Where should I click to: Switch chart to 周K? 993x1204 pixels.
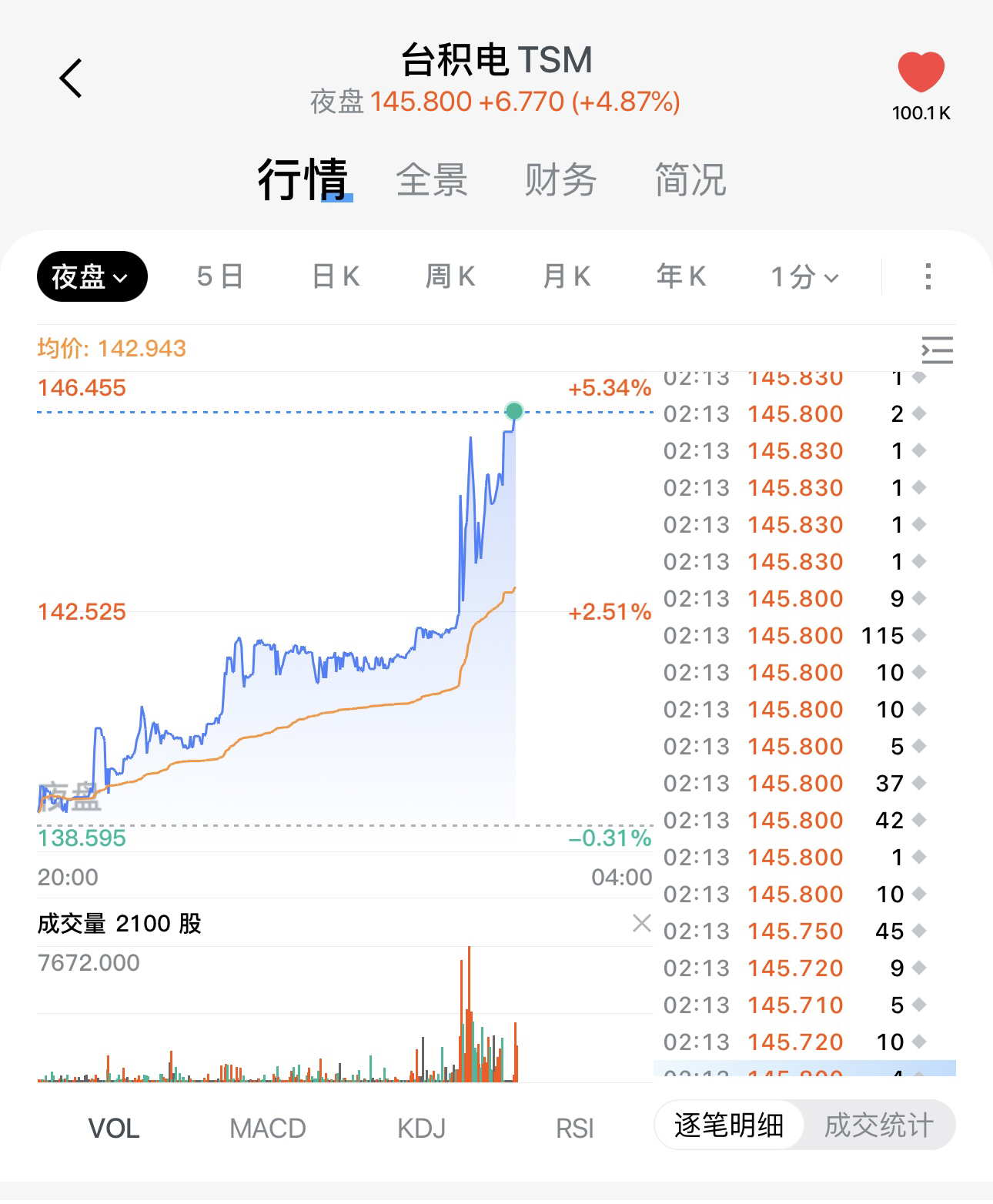450,276
